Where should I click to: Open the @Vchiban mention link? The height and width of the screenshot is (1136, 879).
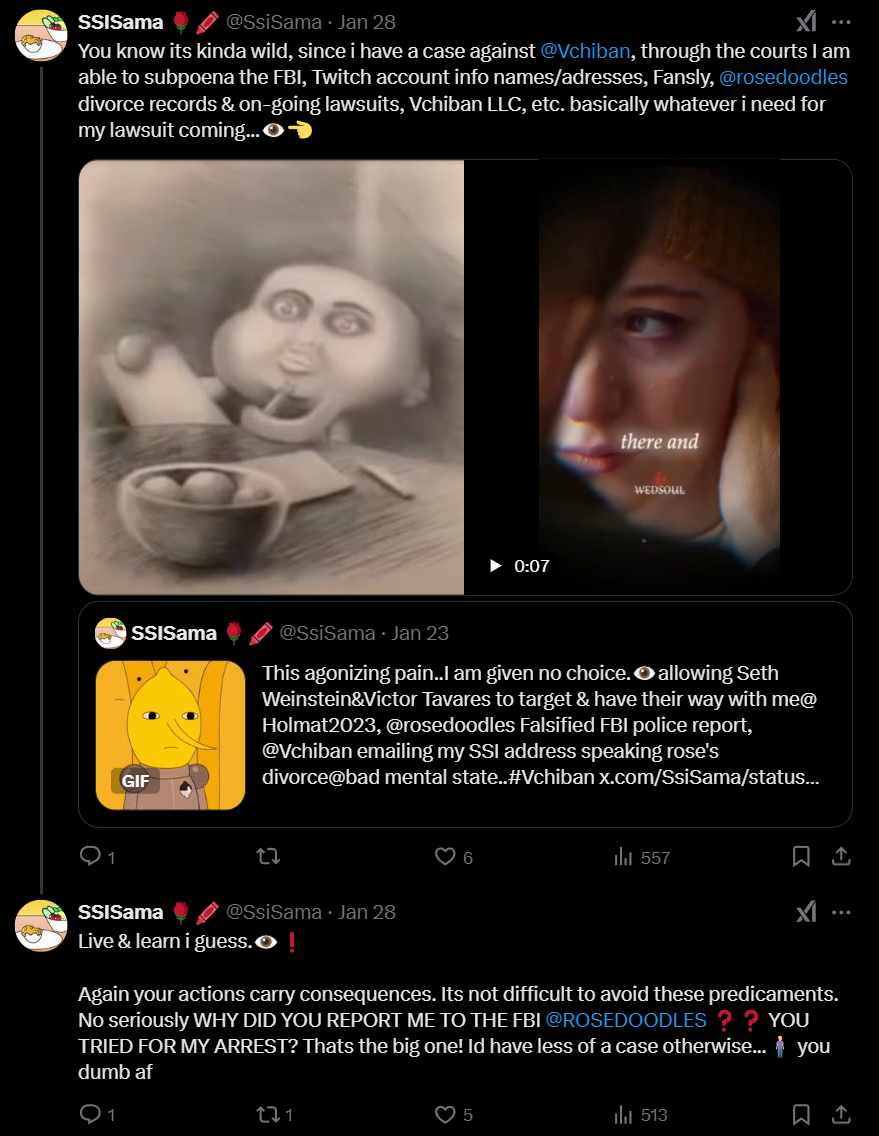585,50
